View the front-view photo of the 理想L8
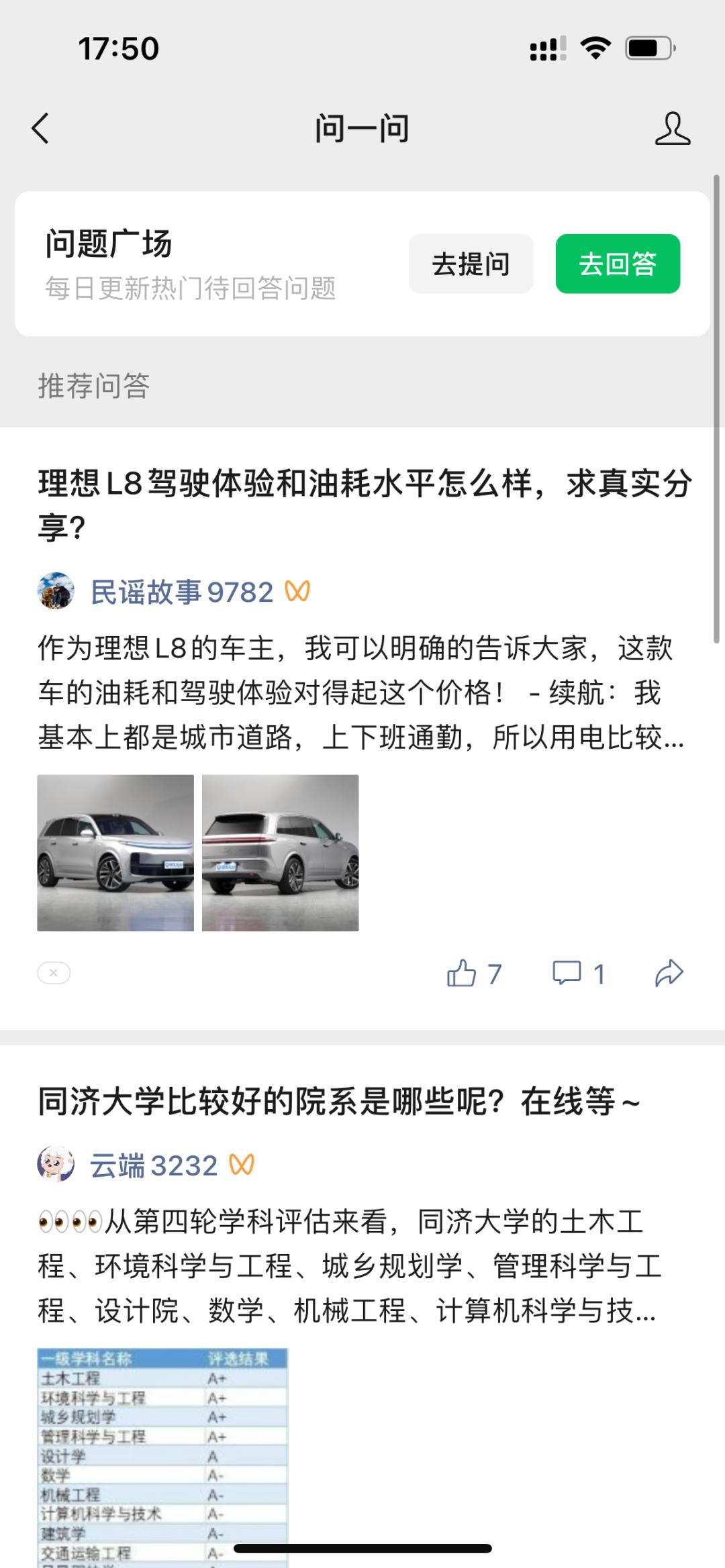 tap(115, 851)
